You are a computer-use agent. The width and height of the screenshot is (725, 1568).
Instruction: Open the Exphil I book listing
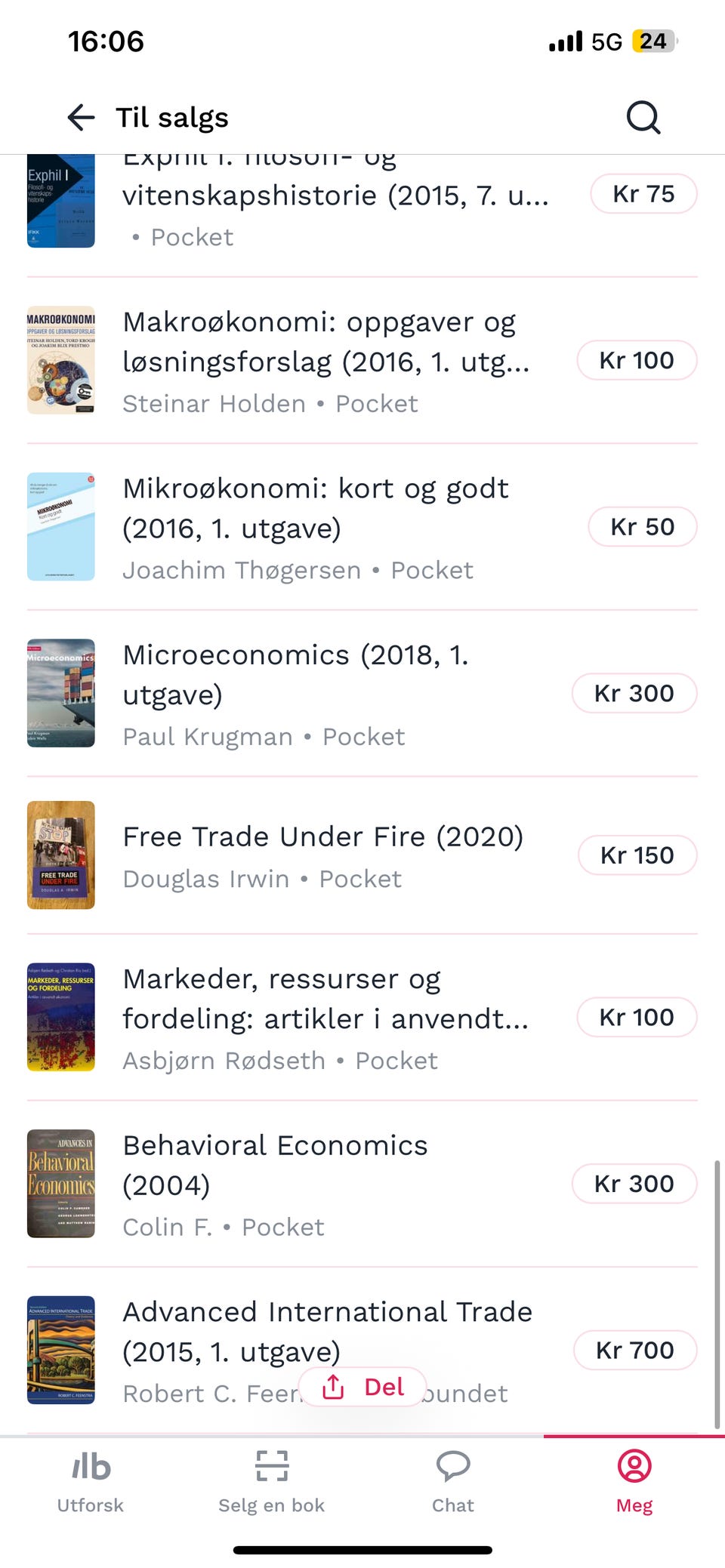coord(335,196)
